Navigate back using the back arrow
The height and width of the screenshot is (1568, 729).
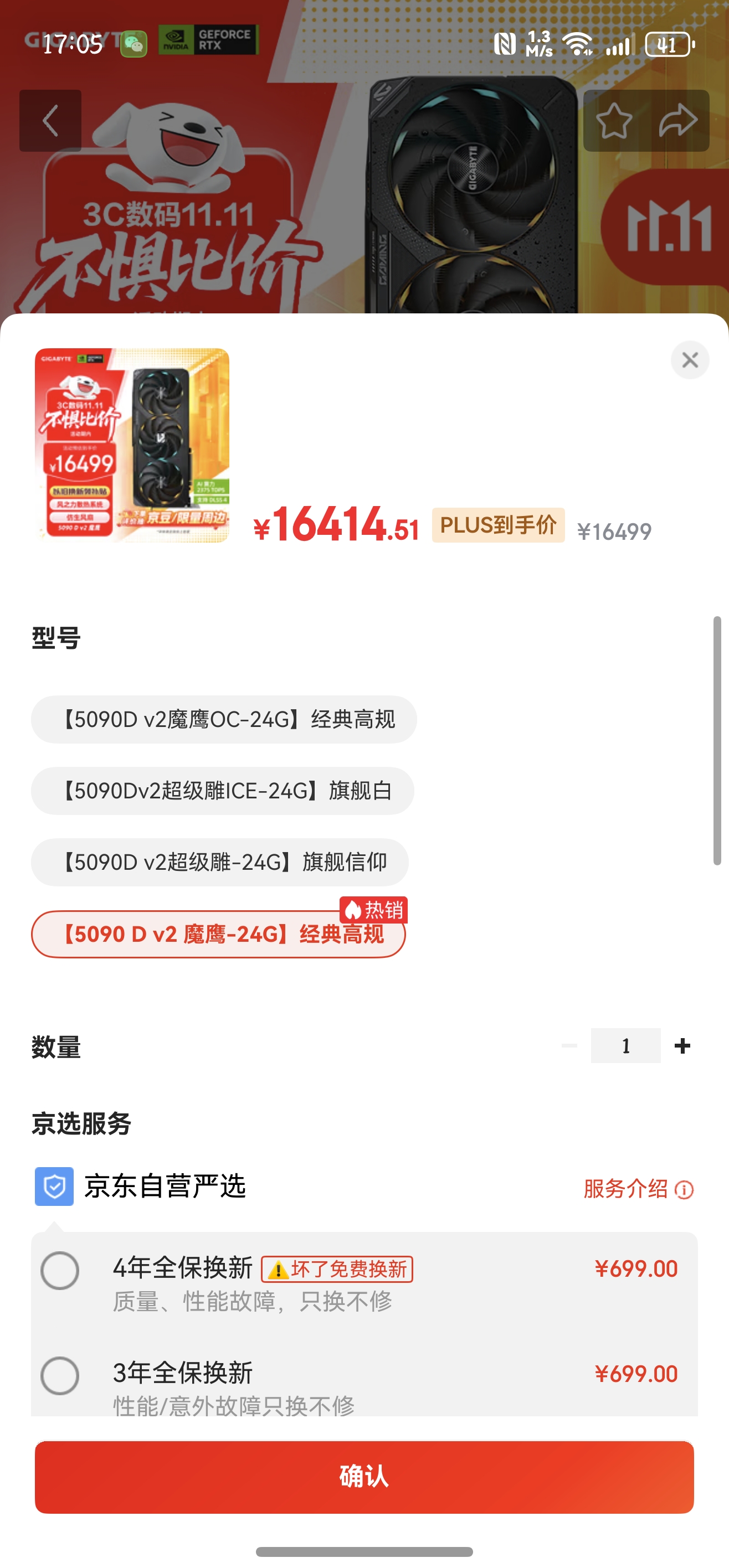pos(50,120)
